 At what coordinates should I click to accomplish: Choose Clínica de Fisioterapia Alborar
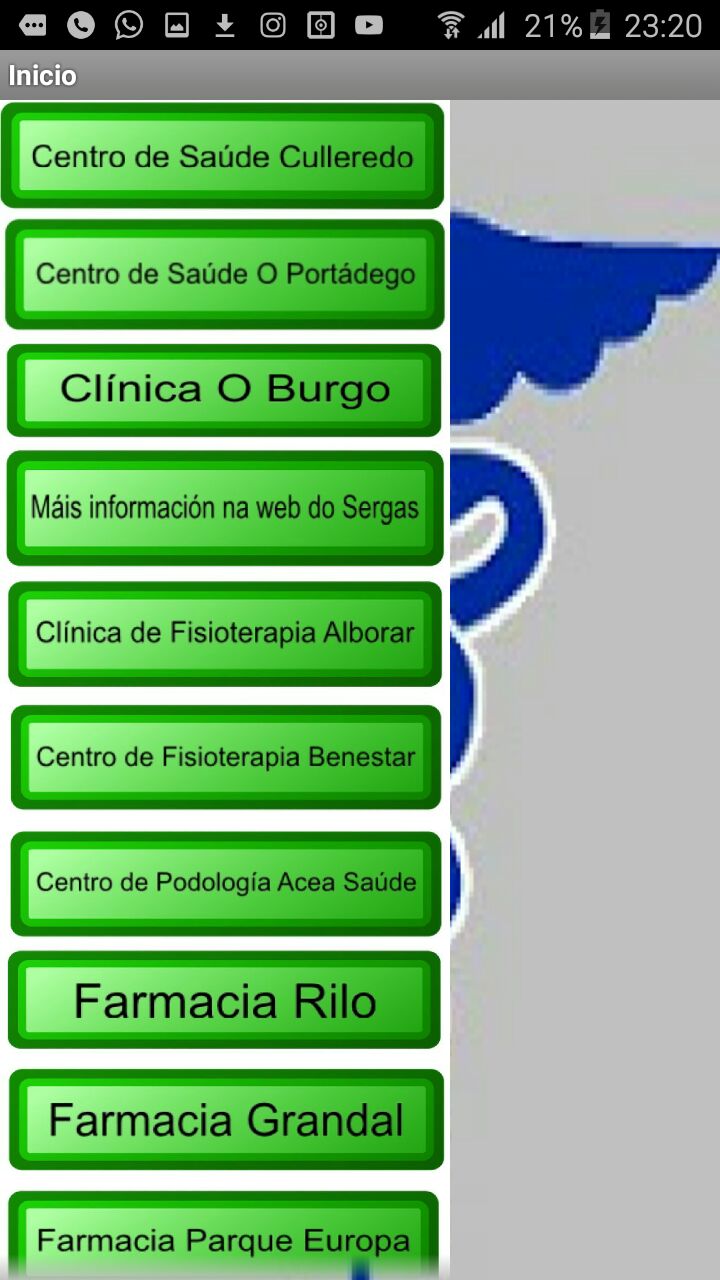click(225, 633)
